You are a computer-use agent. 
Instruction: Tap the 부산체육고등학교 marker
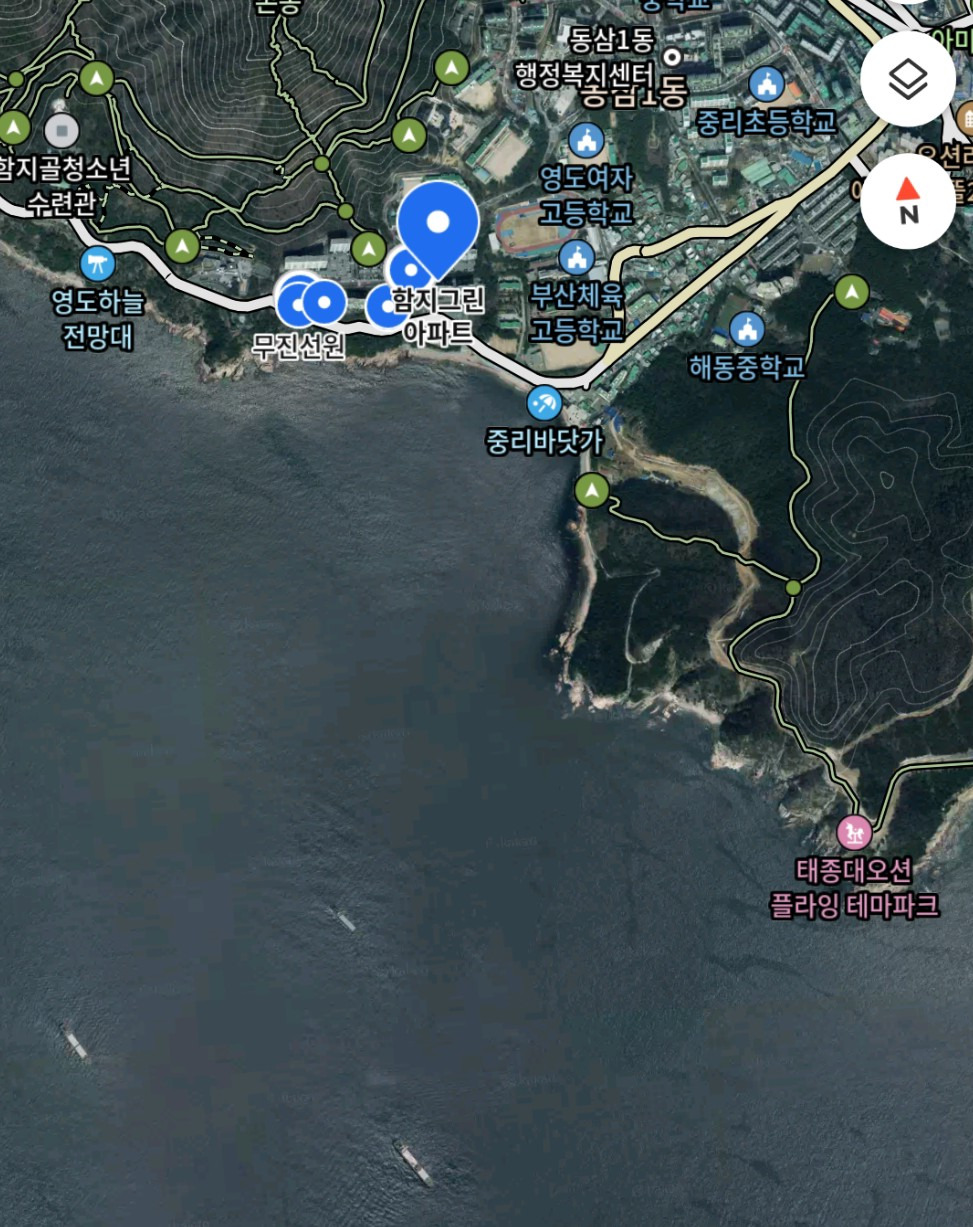coord(575,258)
